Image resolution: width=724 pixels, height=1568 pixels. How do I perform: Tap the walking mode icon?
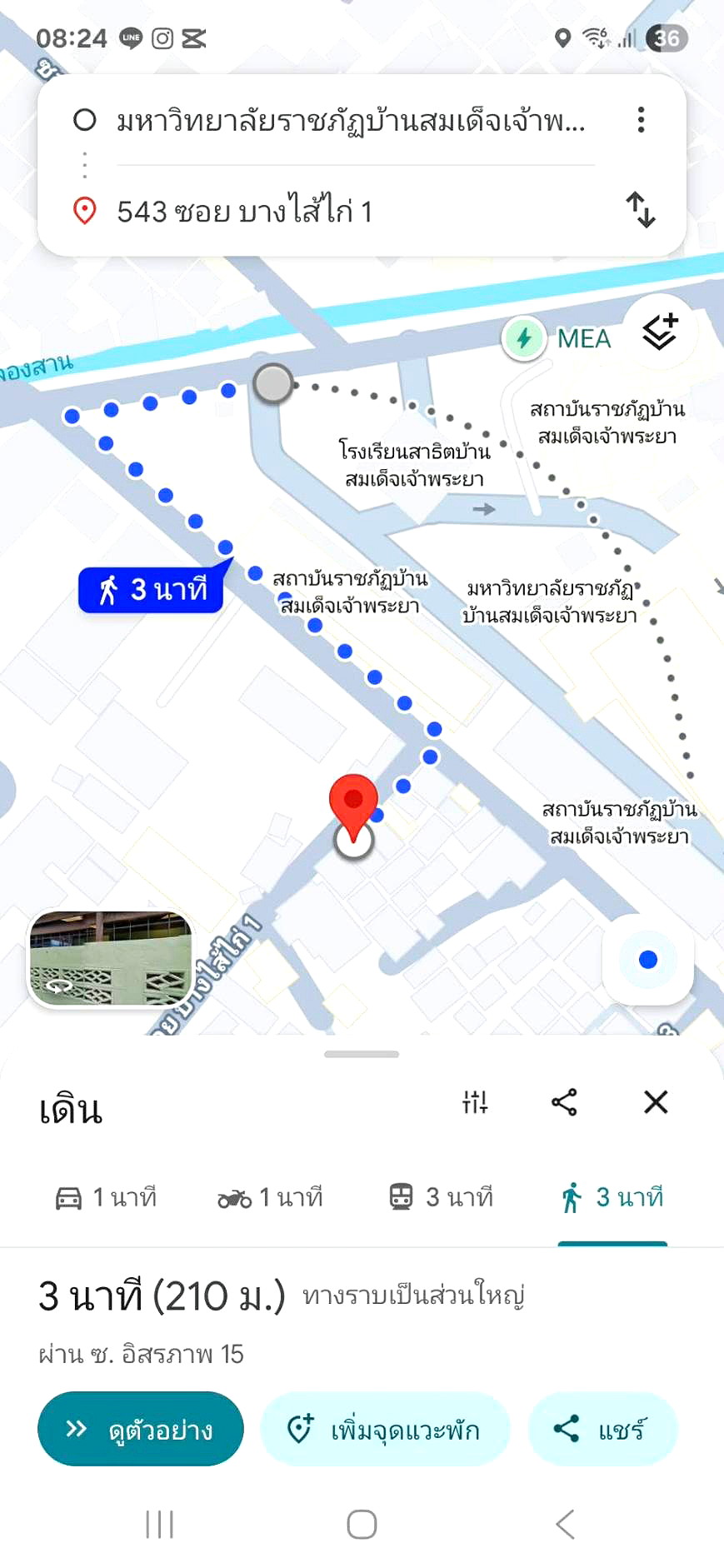(572, 1196)
